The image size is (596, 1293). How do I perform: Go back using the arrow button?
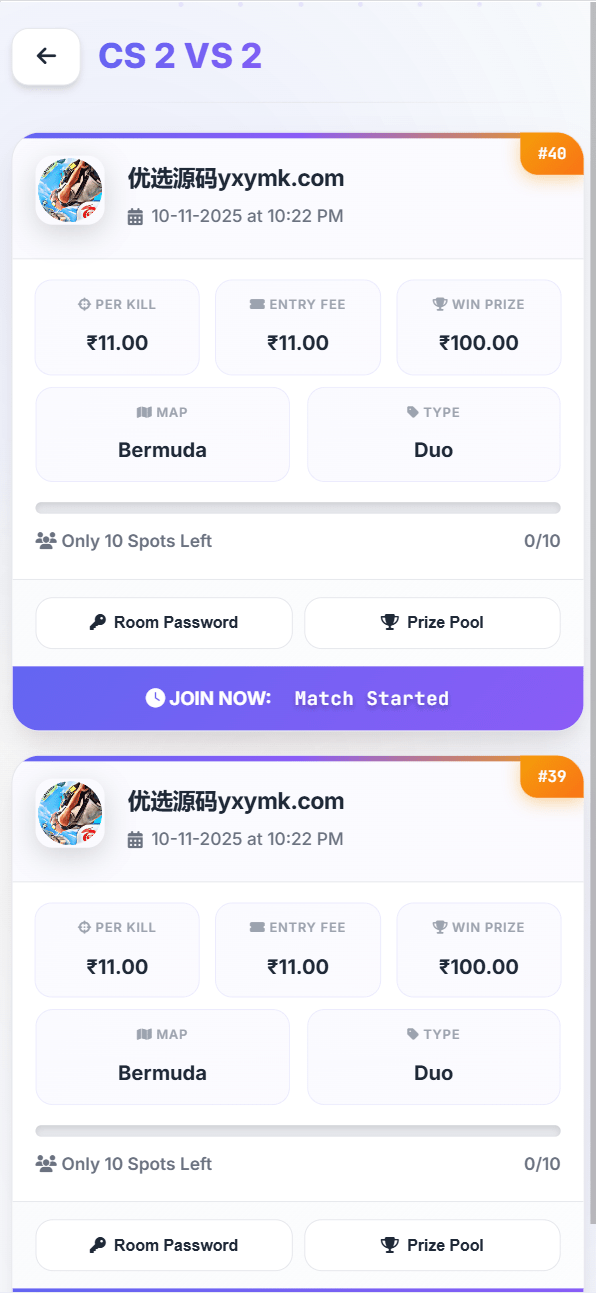pyautogui.click(x=46, y=56)
